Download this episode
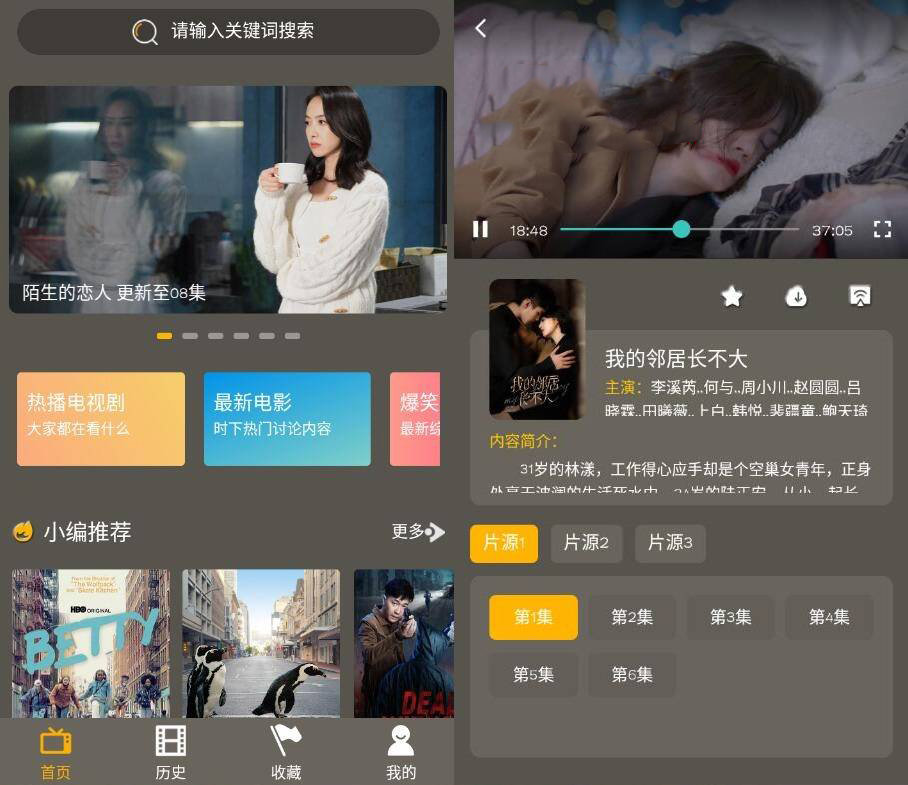Viewport: 908px width, 785px height. click(x=796, y=295)
